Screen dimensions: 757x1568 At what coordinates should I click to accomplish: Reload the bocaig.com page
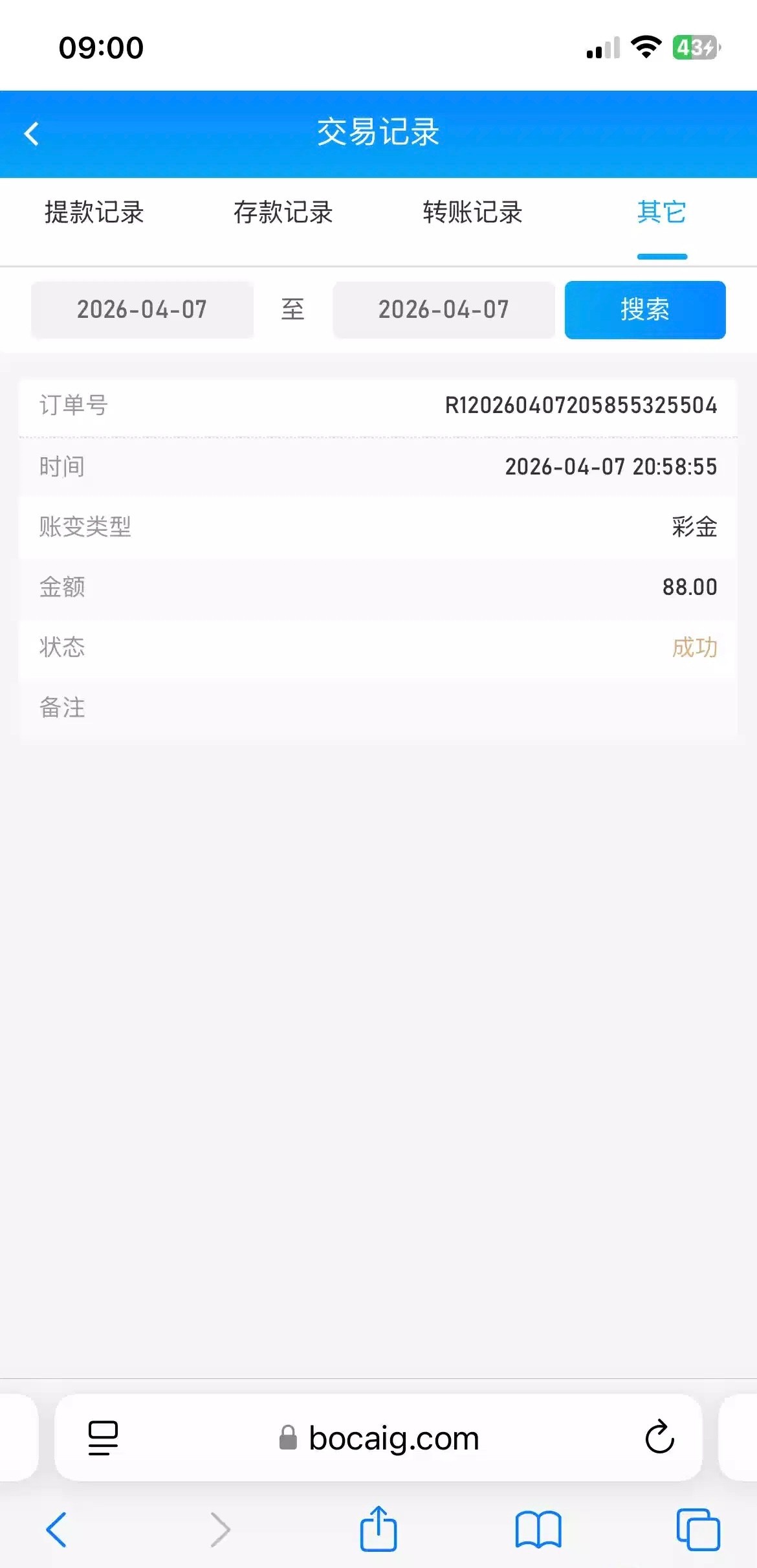click(x=659, y=1438)
